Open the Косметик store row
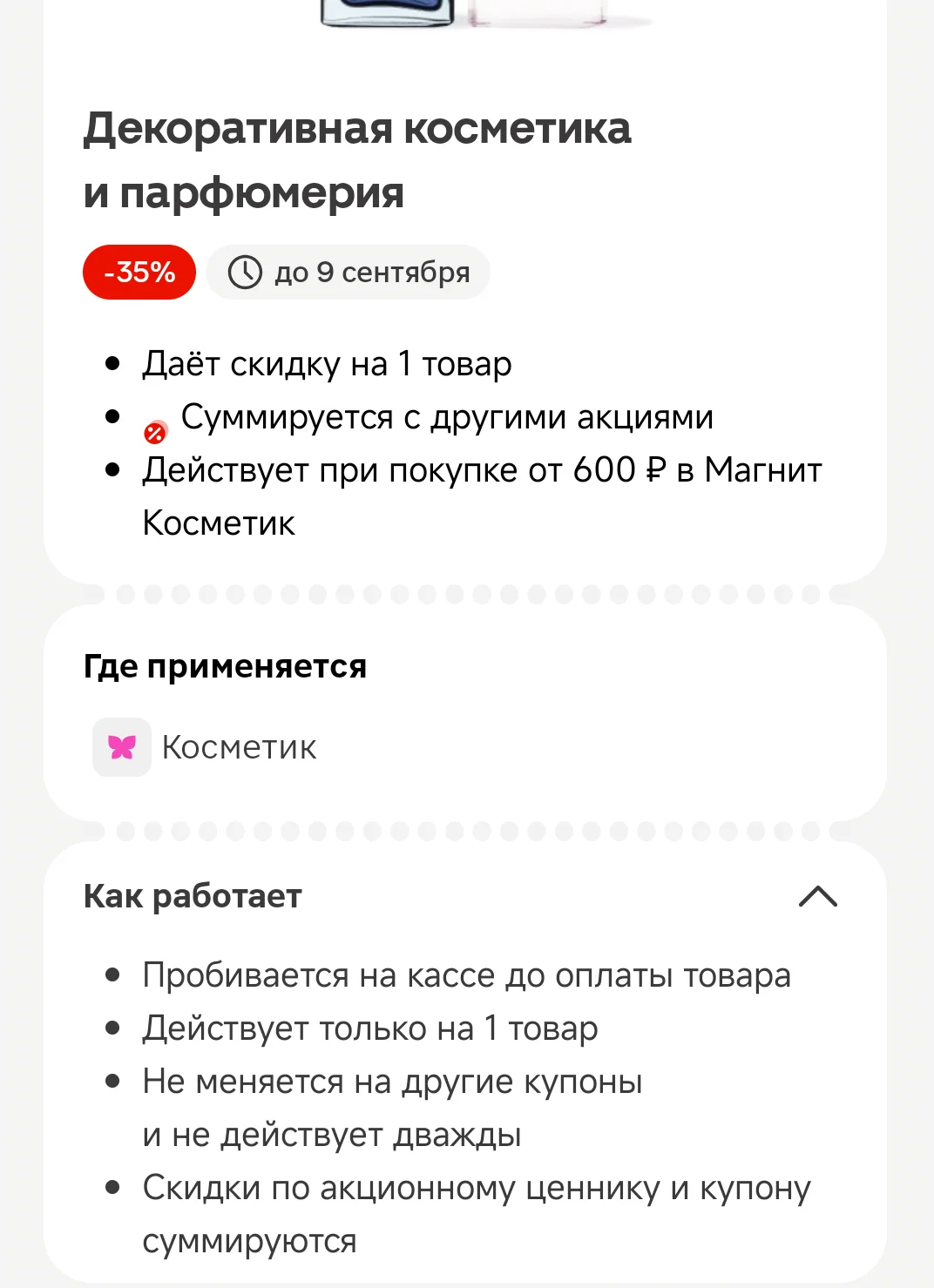The width and height of the screenshot is (934, 1288). coord(206,747)
